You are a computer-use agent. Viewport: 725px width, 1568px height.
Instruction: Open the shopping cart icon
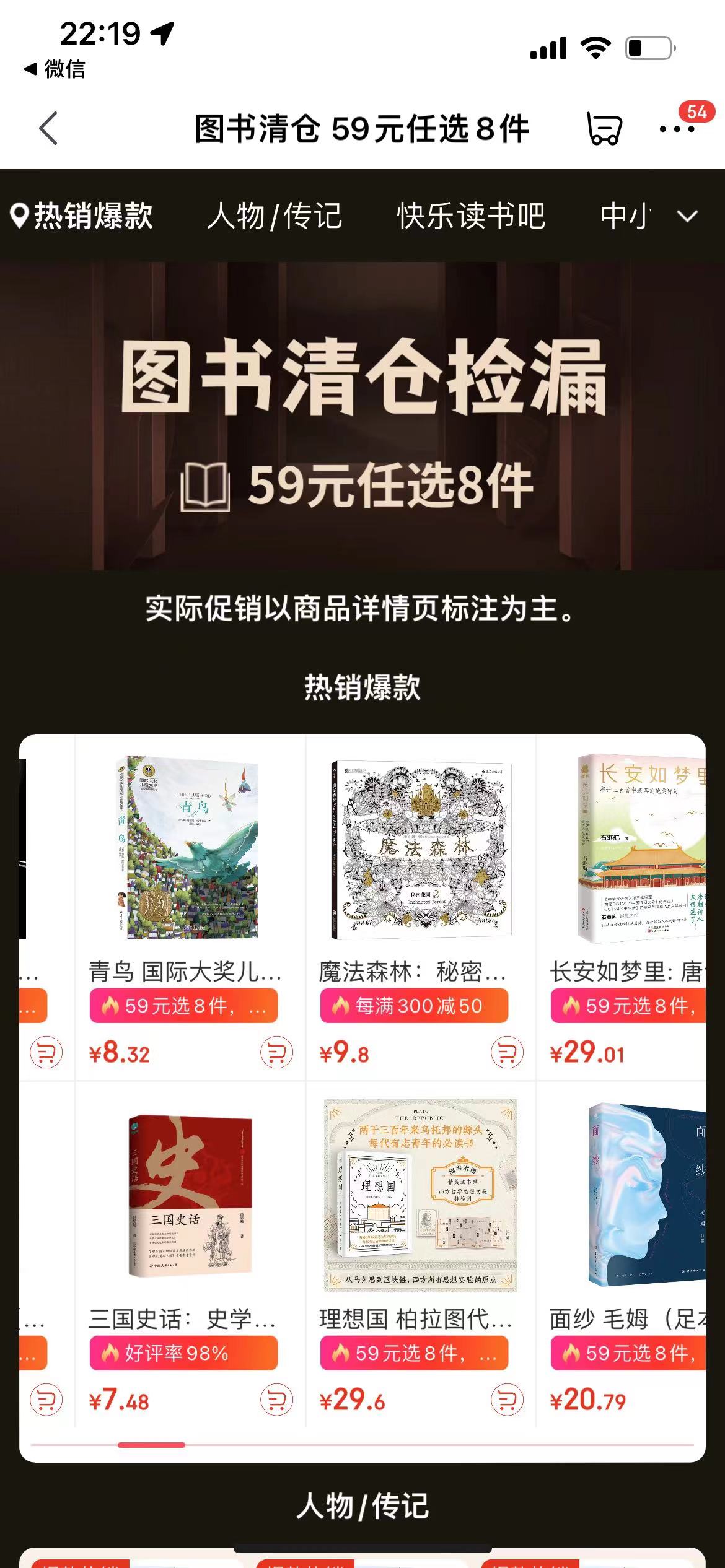click(604, 129)
